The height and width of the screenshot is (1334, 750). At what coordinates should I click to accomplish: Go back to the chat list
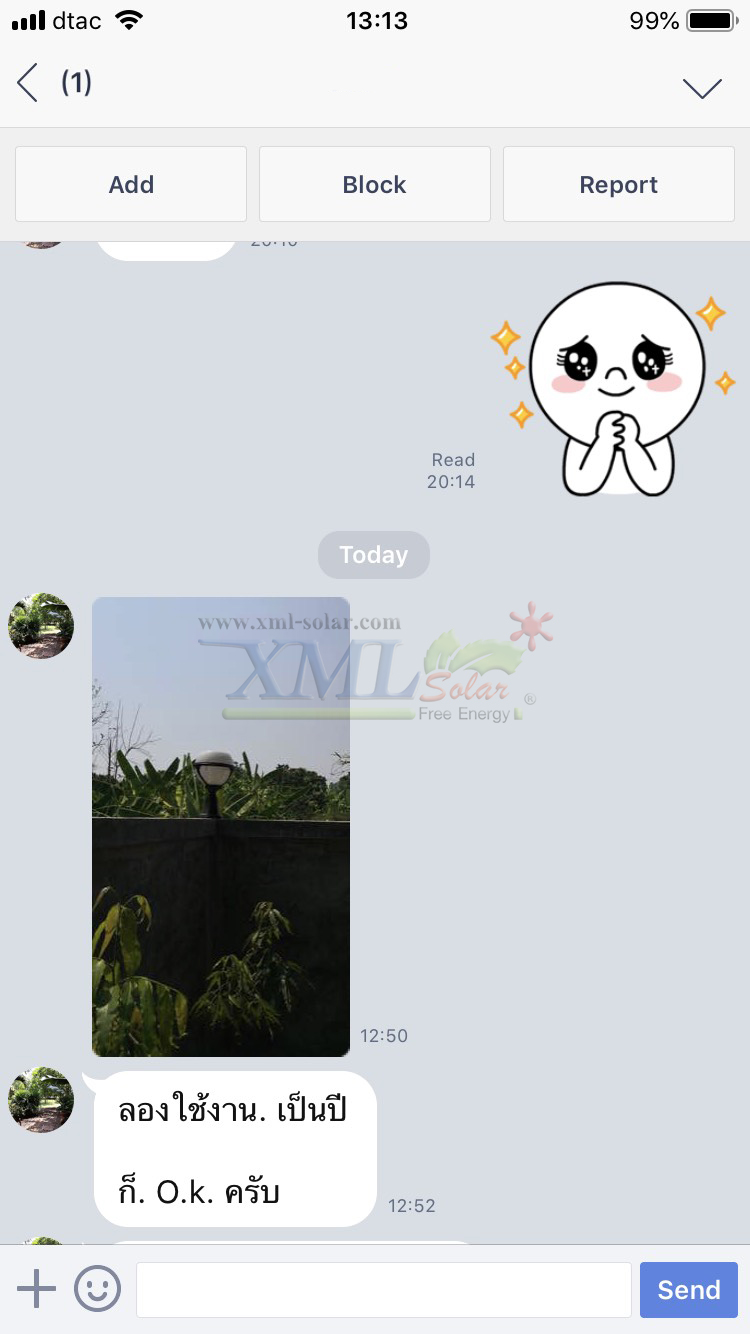pyautogui.click(x=28, y=83)
